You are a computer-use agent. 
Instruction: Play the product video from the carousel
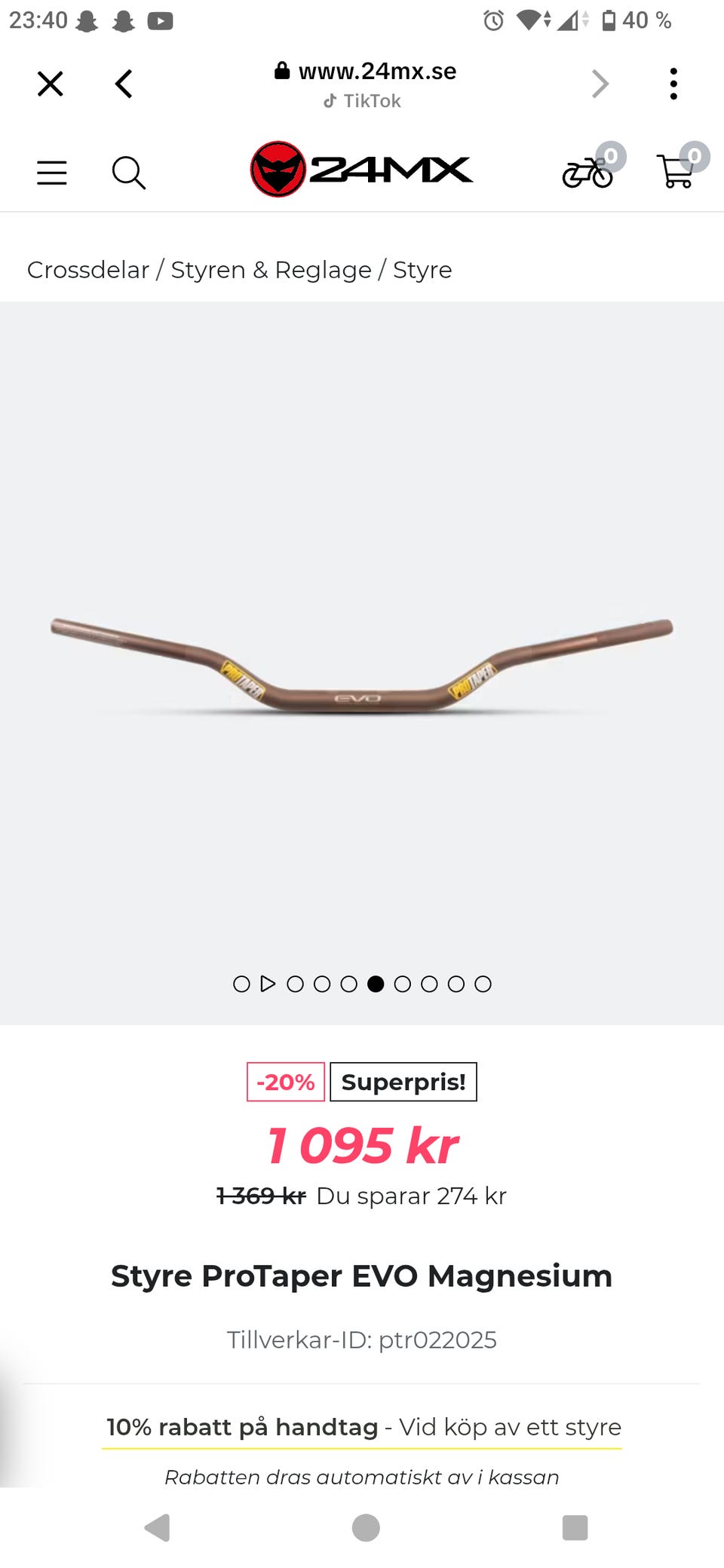pyautogui.click(x=268, y=984)
